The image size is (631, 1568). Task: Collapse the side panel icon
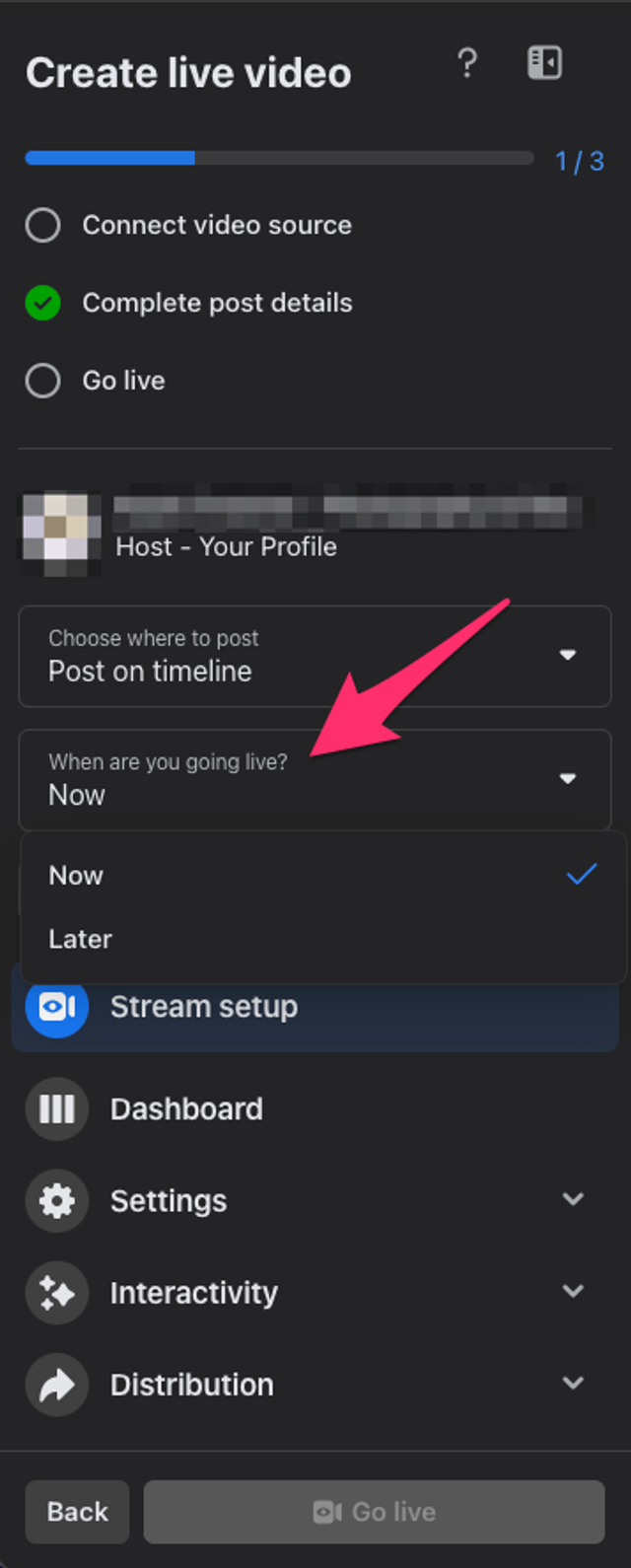[x=544, y=63]
